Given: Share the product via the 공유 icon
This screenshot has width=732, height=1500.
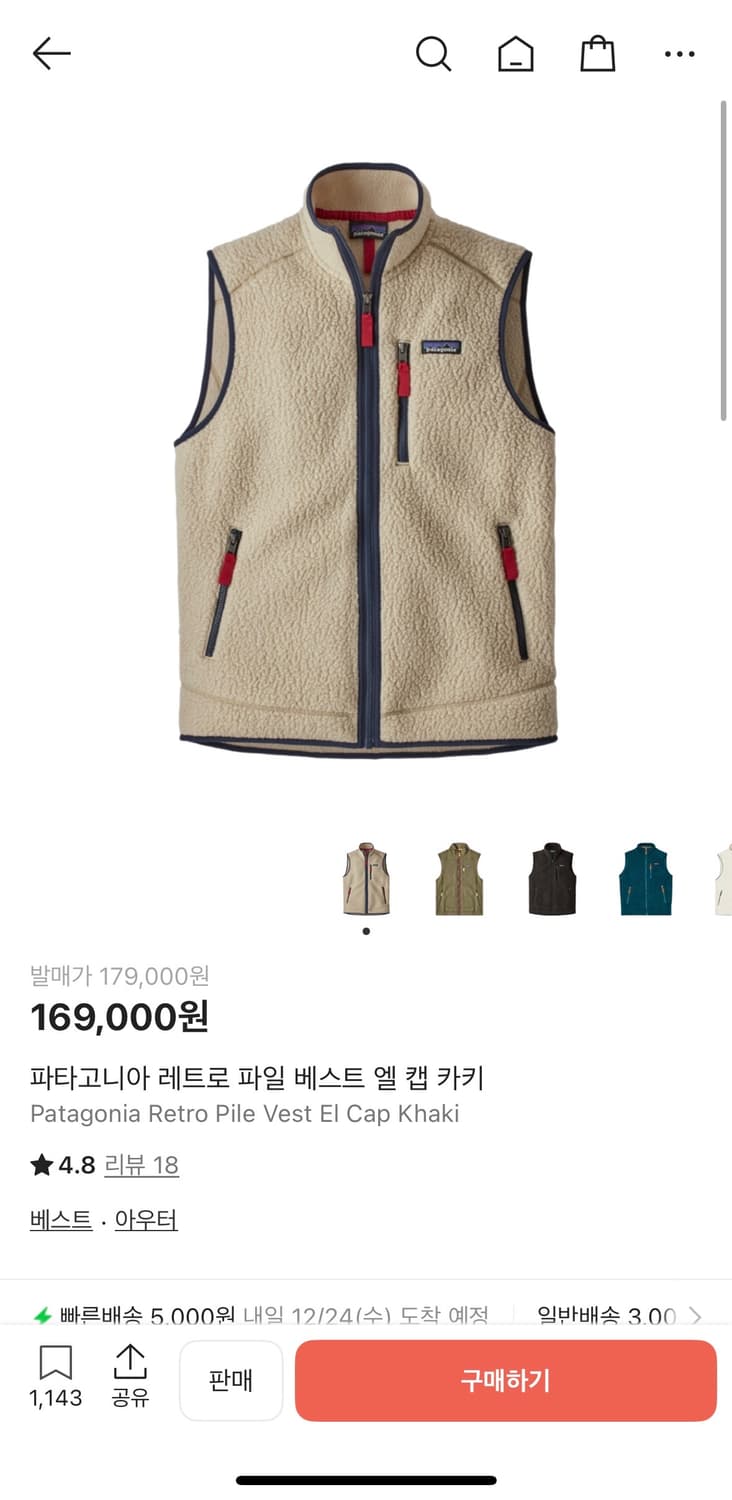Looking at the screenshot, I should pos(130,1363).
